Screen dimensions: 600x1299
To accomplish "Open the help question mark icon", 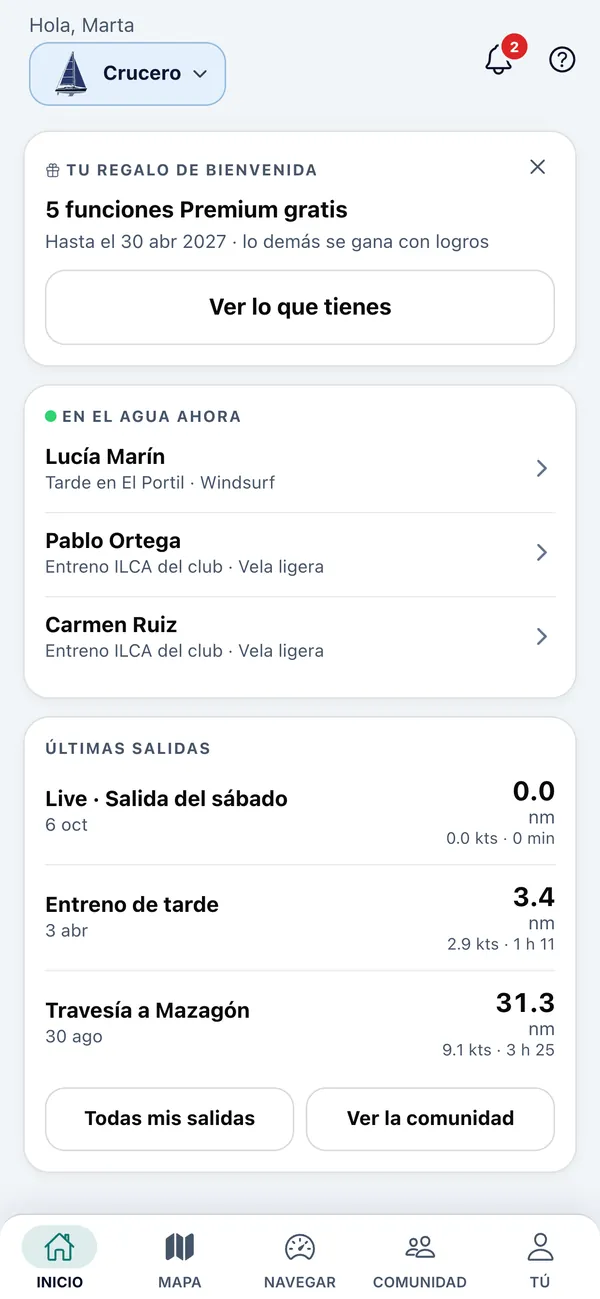I will click(x=563, y=60).
